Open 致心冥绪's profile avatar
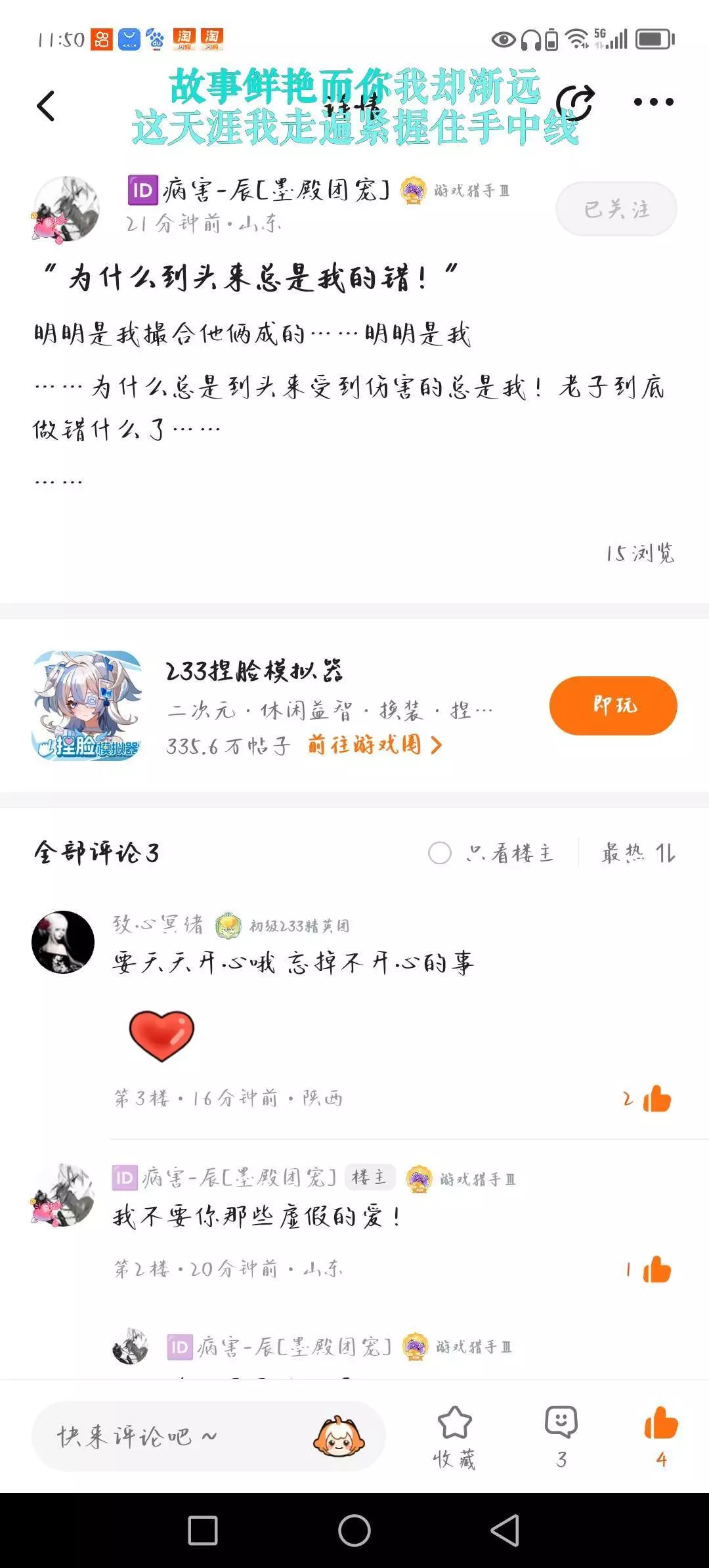Image resolution: width=709 pixels, height=1568 pixels. [63, 942]
